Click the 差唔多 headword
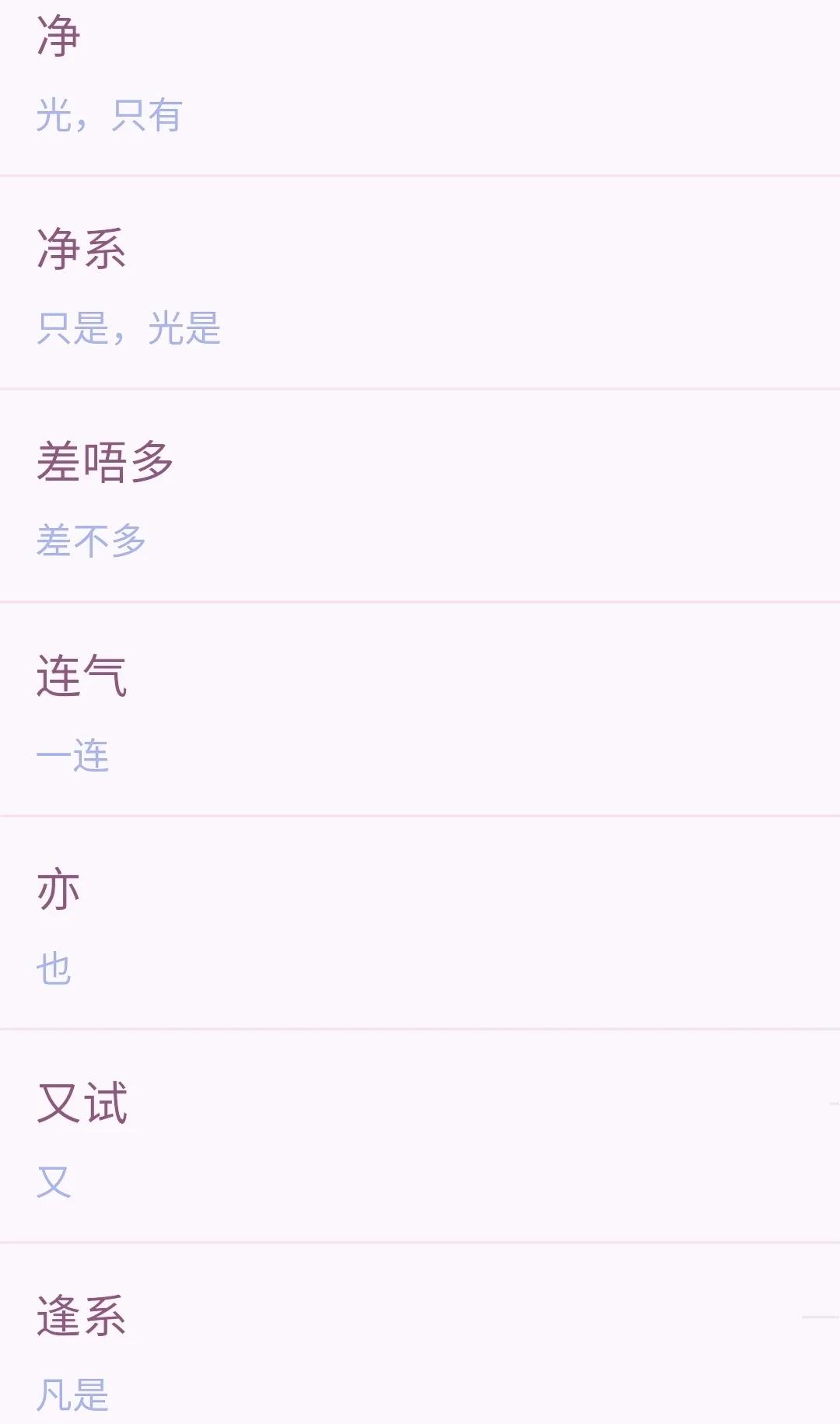Screen dimensions: 840x1424 (105, 463)
